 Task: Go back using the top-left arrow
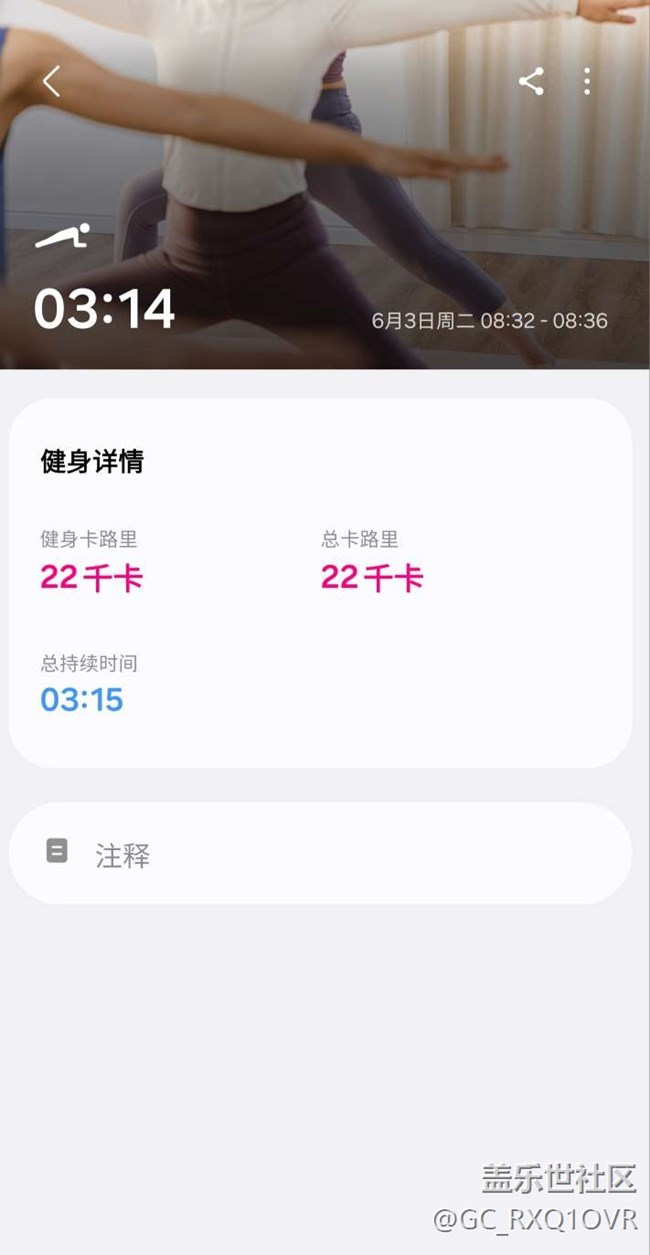pyautogui.click(x=51, y=81)
